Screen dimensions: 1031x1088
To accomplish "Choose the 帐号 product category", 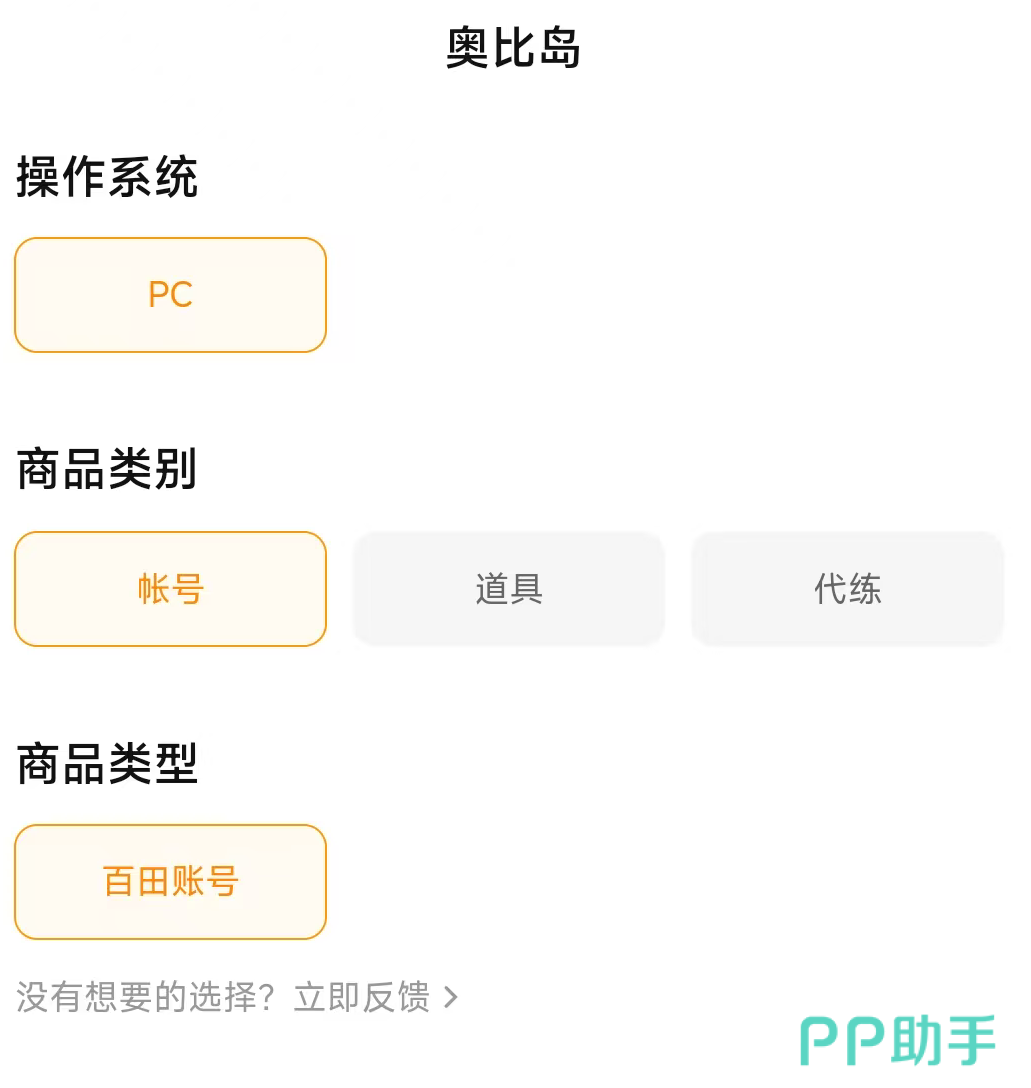I will [x=170, y=589].
